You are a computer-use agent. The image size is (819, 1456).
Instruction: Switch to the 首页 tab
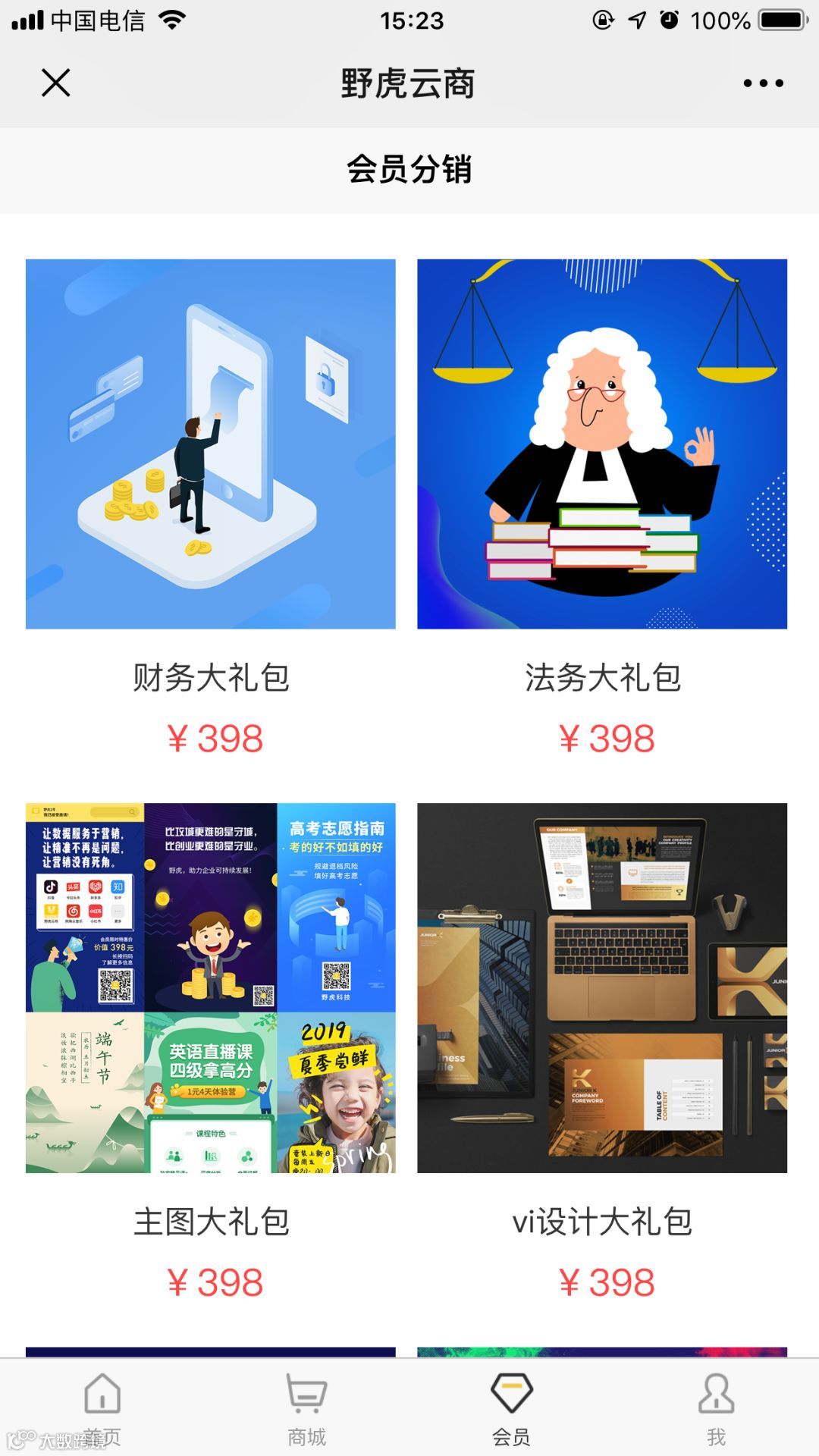click(102, 1407)
